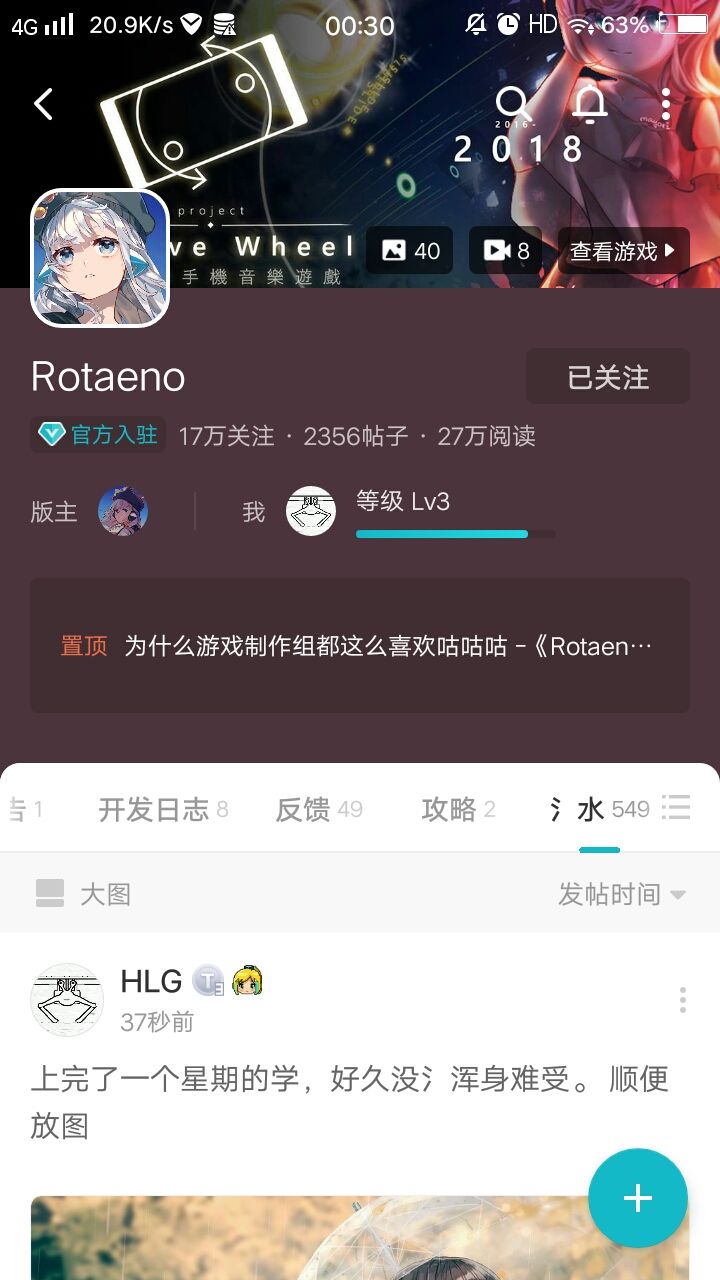720x1280 pixels.
Task: Go back using the top-left arrow
Action: coord(43,104)
